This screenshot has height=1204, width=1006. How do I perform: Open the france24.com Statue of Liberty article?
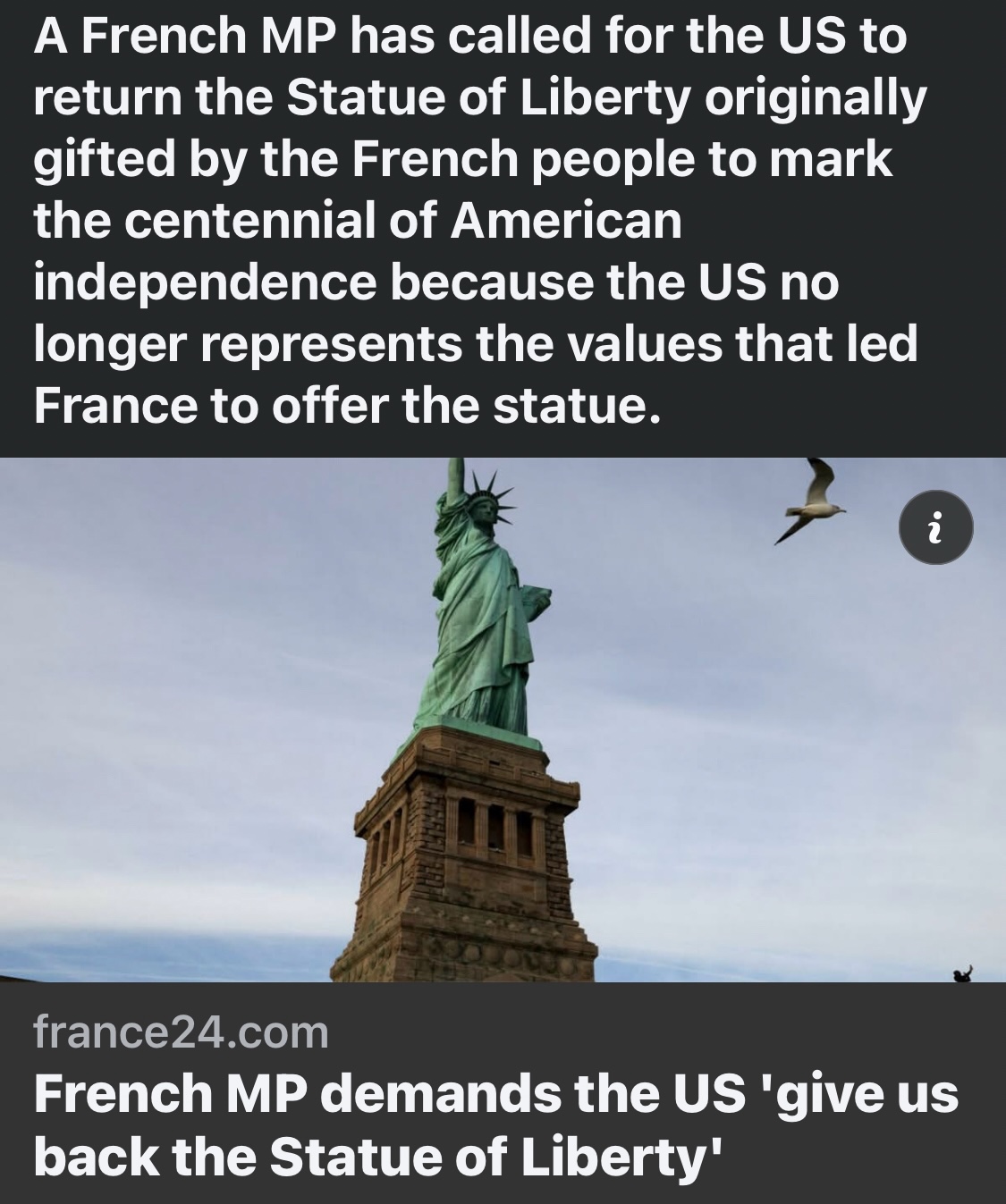495,1124
